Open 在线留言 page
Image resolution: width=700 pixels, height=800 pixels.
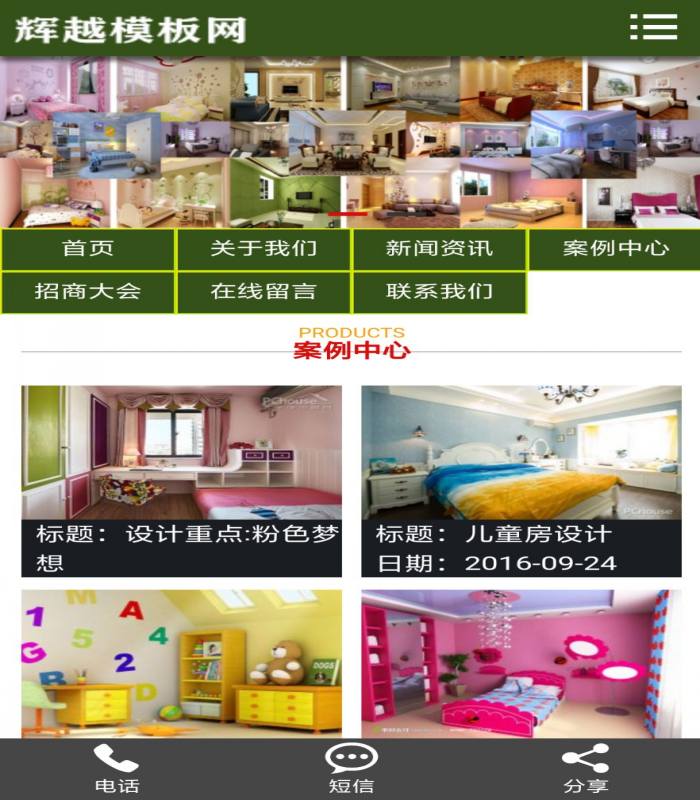pyautogui.click(x=263, y=292)
